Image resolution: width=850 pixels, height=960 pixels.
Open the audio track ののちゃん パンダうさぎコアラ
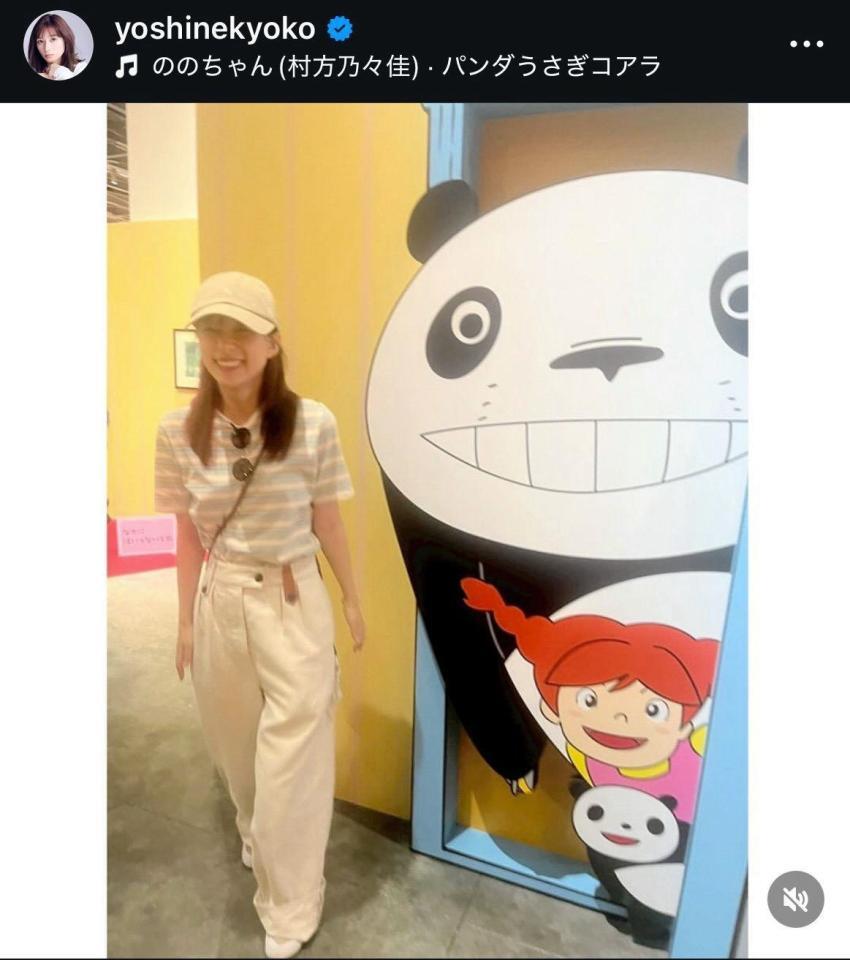click(x=404, y=66)
